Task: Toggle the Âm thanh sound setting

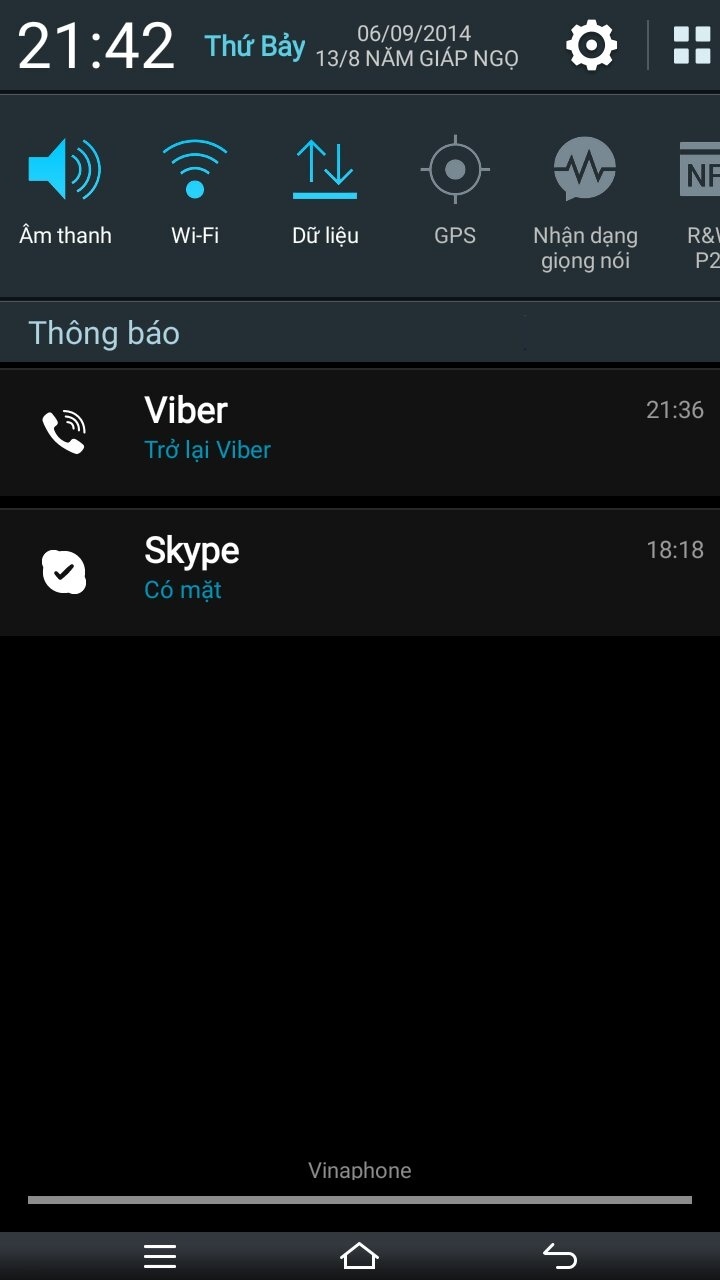Action: coord(65,191)
